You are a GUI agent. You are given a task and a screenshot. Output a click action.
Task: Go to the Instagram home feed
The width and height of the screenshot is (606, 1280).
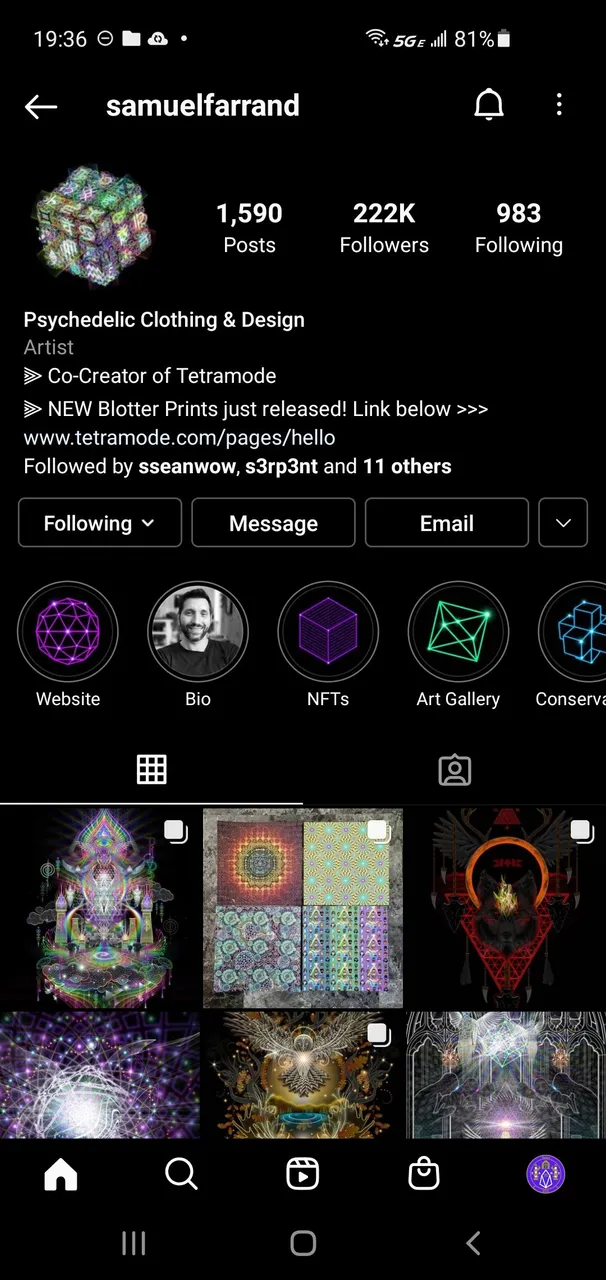[61, 1174]
